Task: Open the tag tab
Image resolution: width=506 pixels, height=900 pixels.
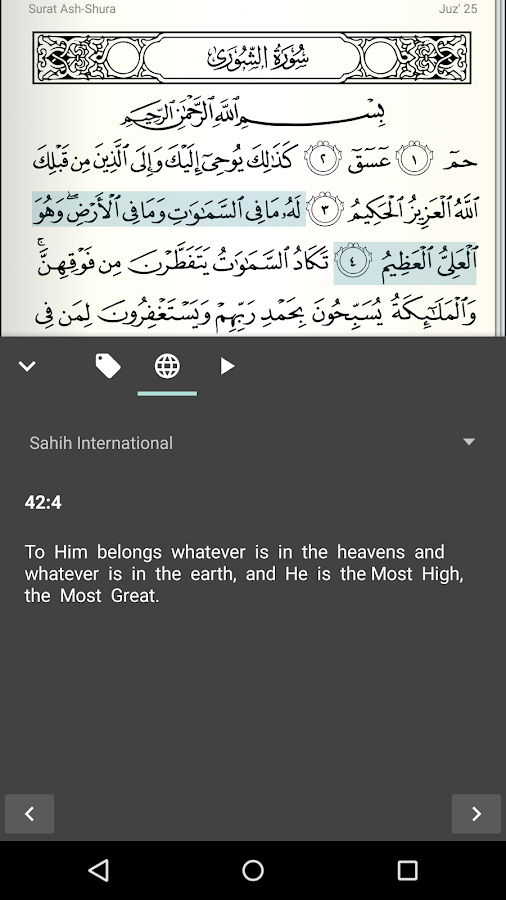Action: tap(108, 366)
